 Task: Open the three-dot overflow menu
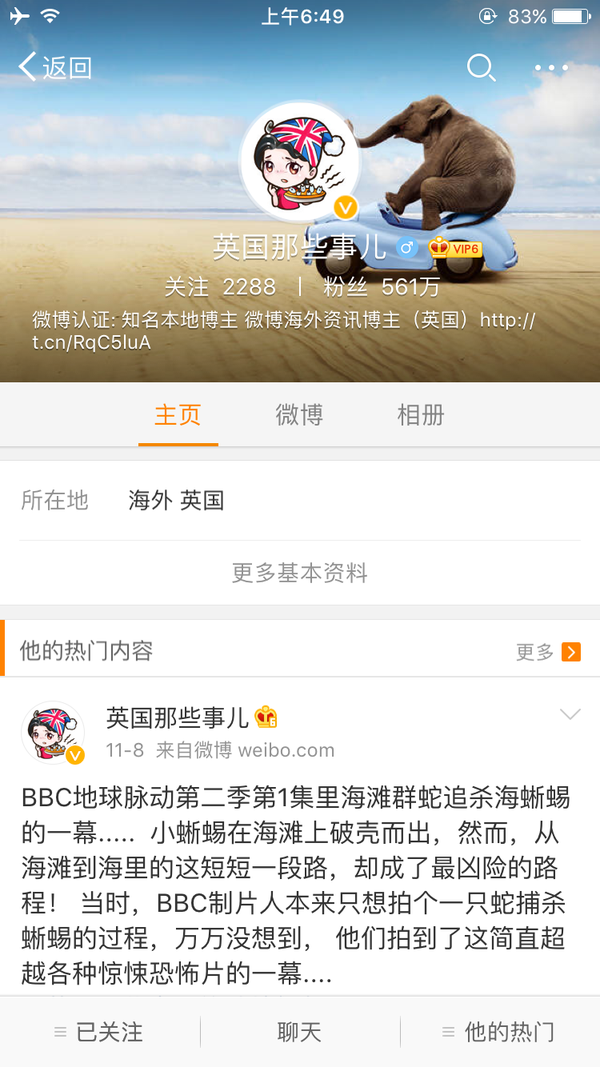(551, 68)
